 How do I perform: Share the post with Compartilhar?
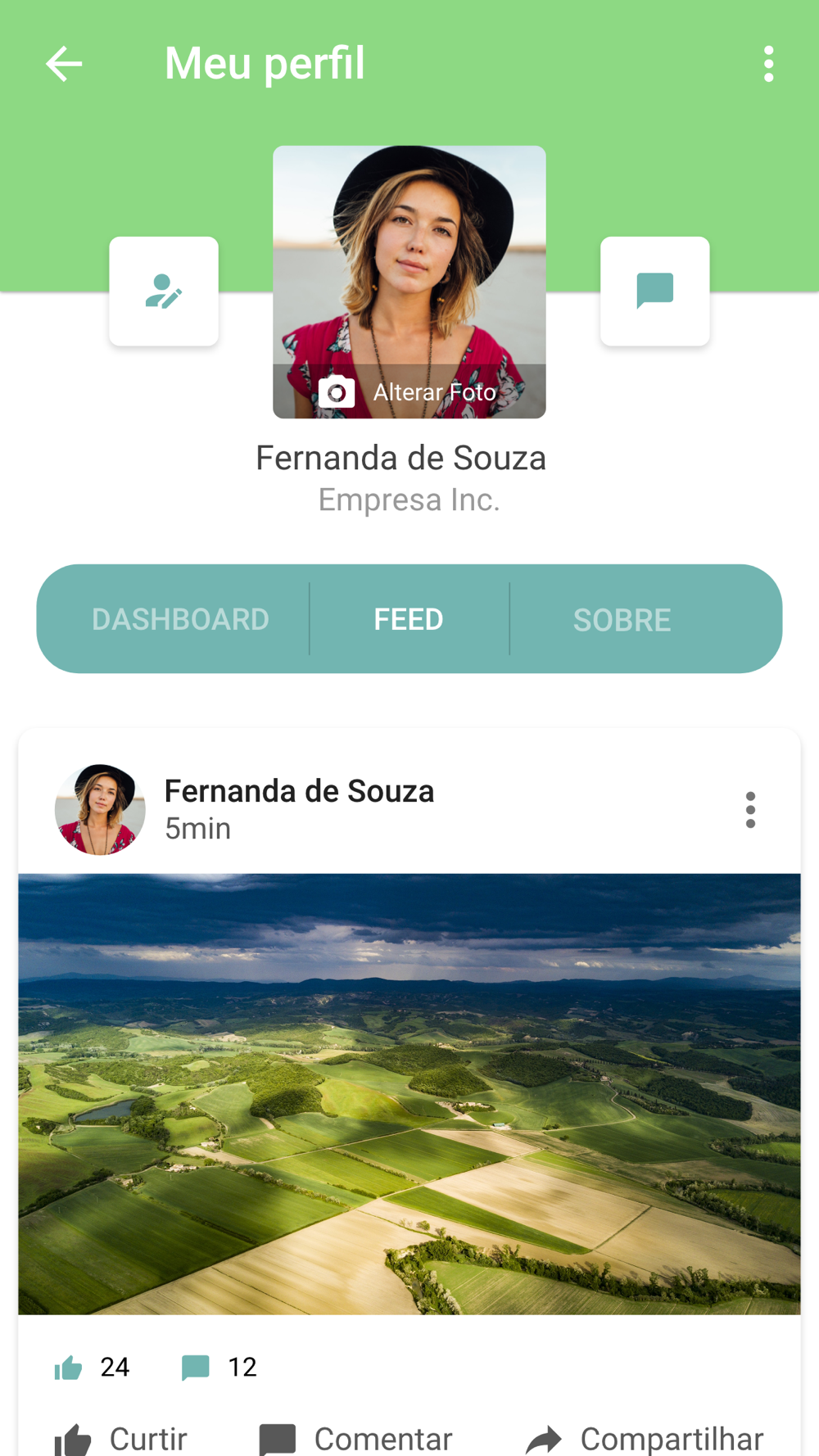coord(645,1439)
